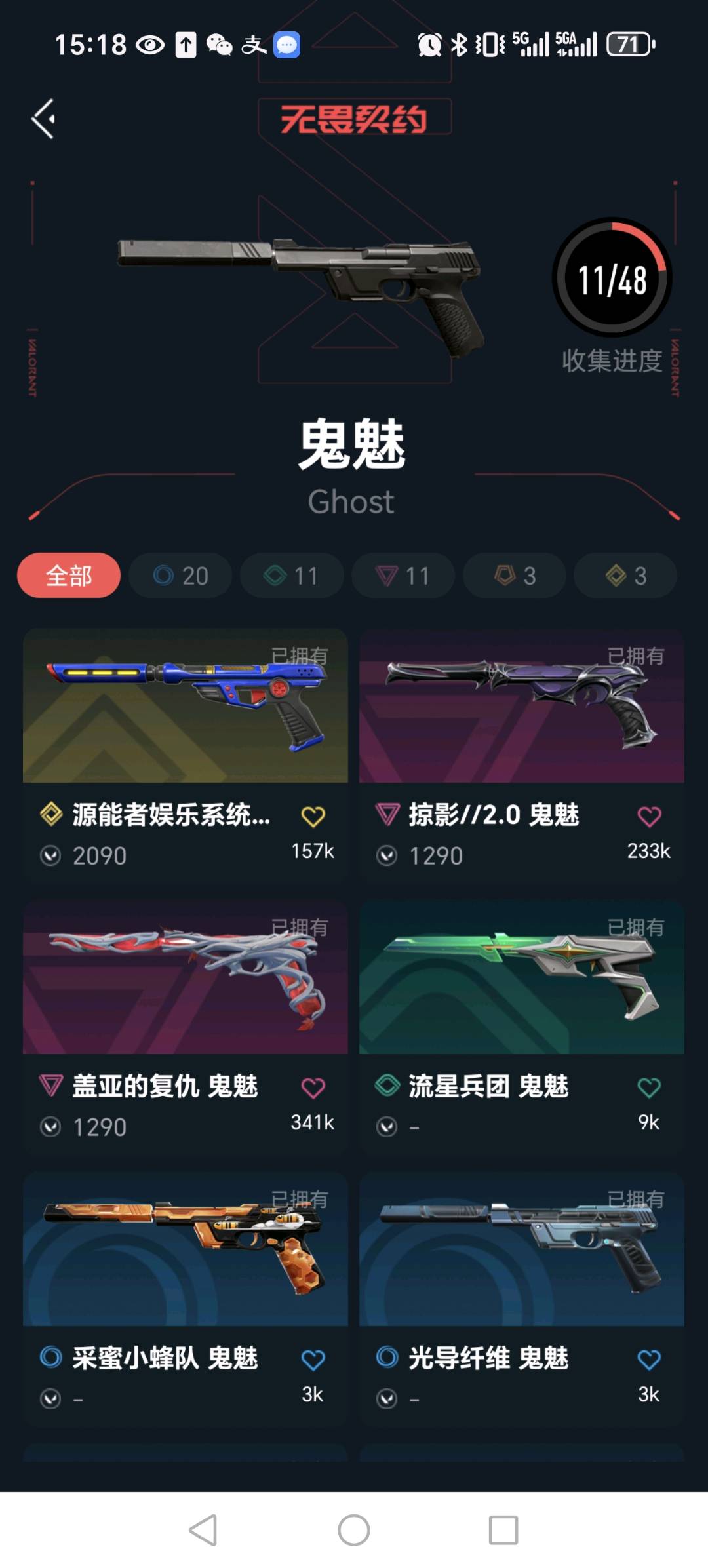Open the 盖亚的复仇 鬼魅 skin card
Screen dimensions: 708x1568
pos(186,1026)
